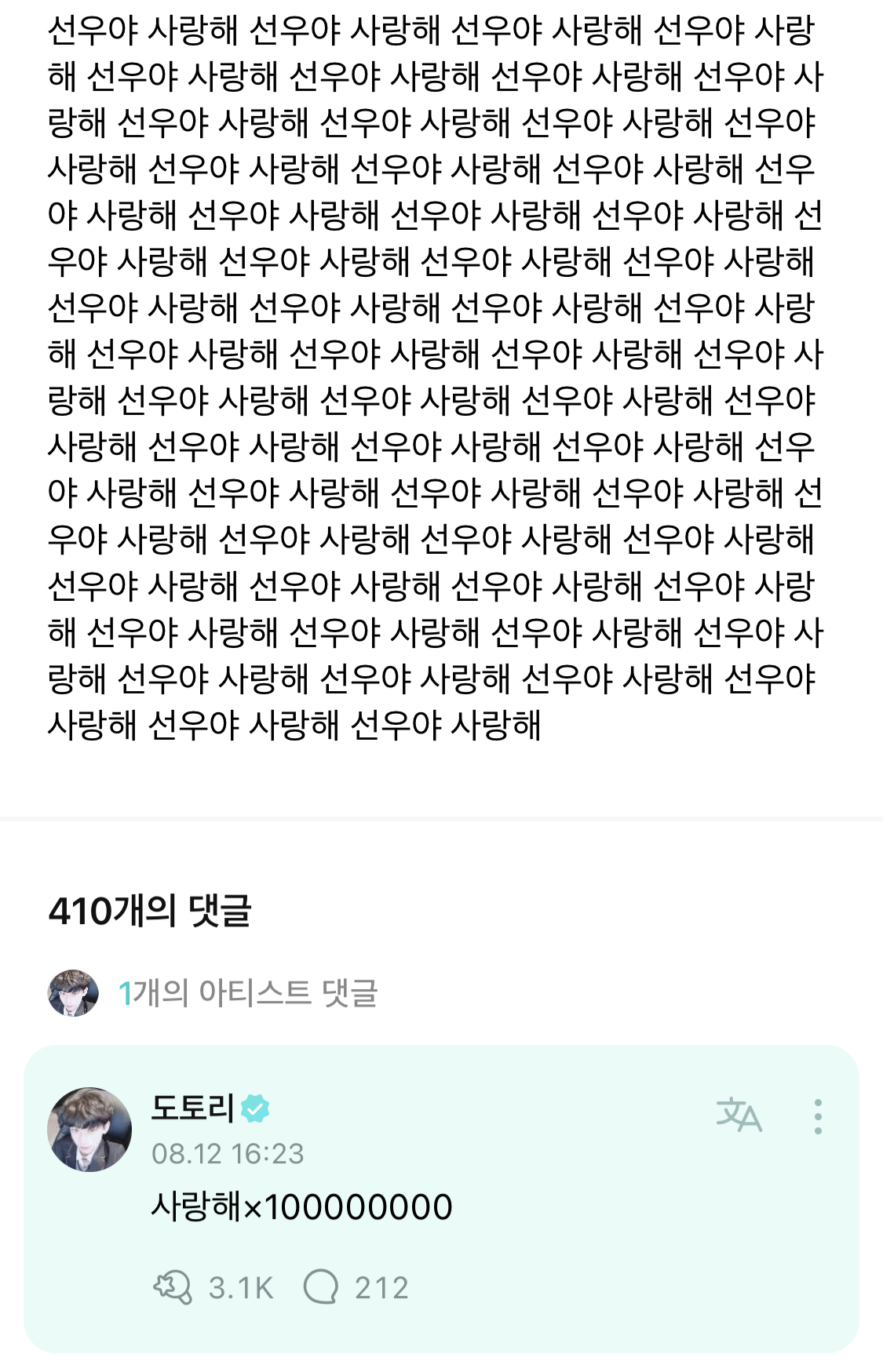Open the 212 replies to 도토리's comment
Image resolution: width=883 pixels, height=1372 pixels.
coord(322,1287)
